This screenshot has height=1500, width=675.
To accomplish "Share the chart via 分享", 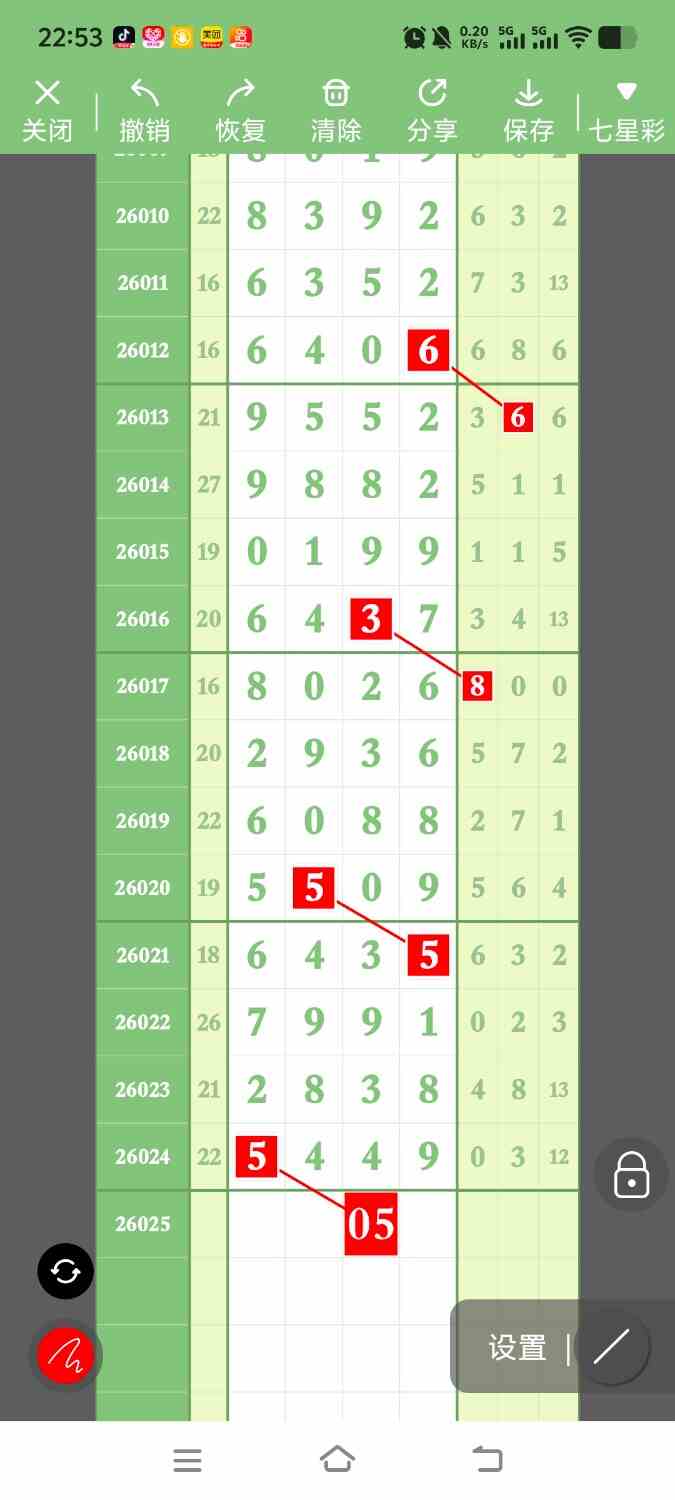I will pos(432,112).
